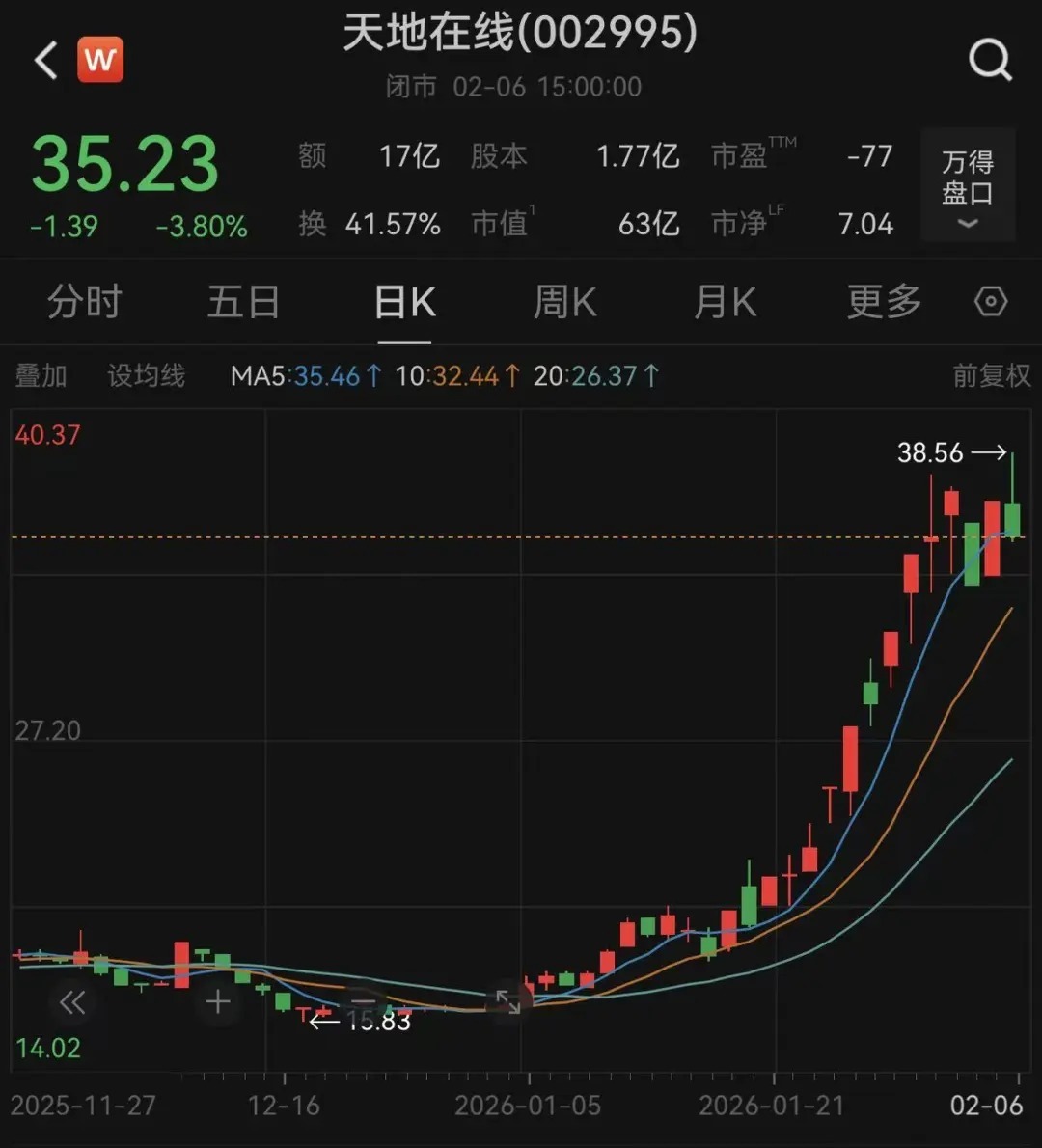Screen dimensions: 1042x1148
Task: Show the 月K monthly chart
Action: tap(725, 302)
